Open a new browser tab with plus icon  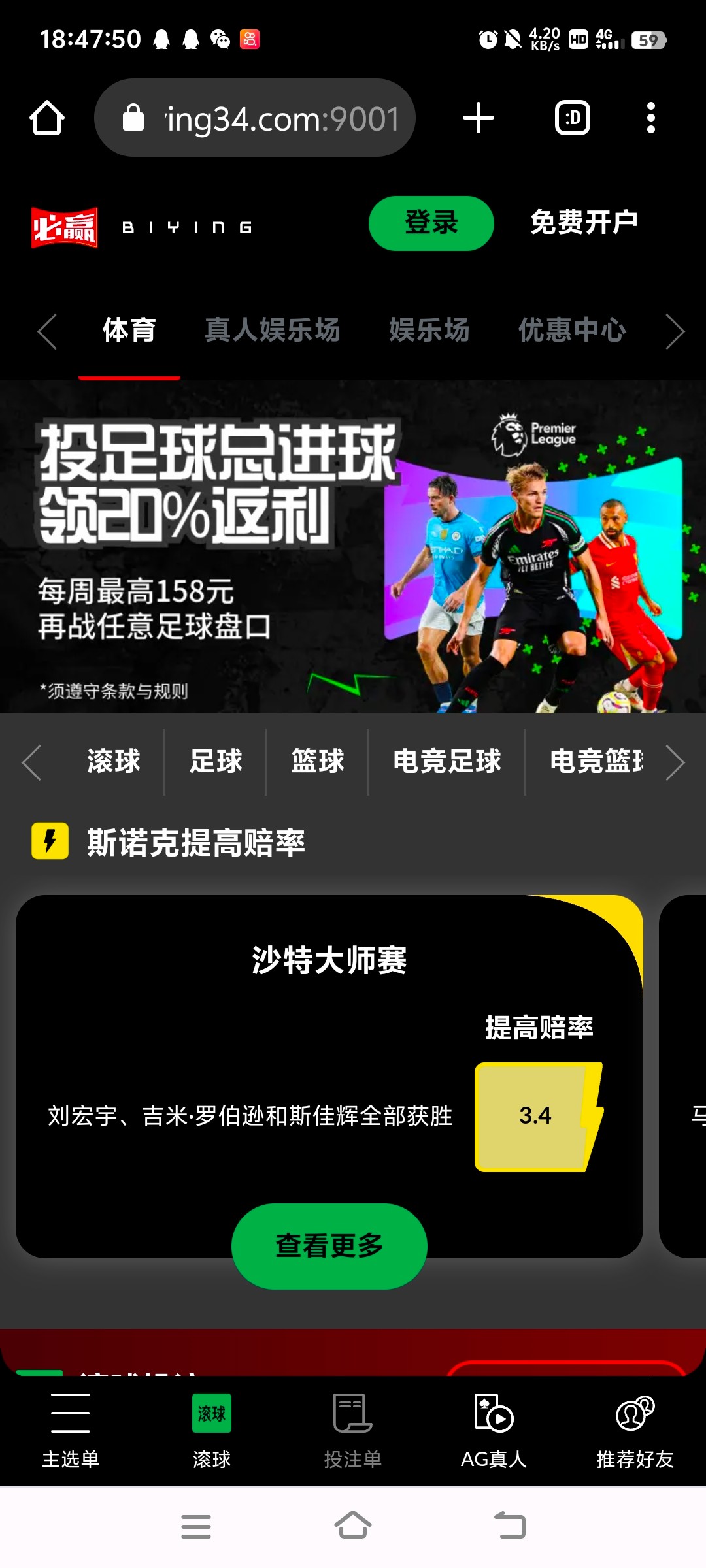479,118
